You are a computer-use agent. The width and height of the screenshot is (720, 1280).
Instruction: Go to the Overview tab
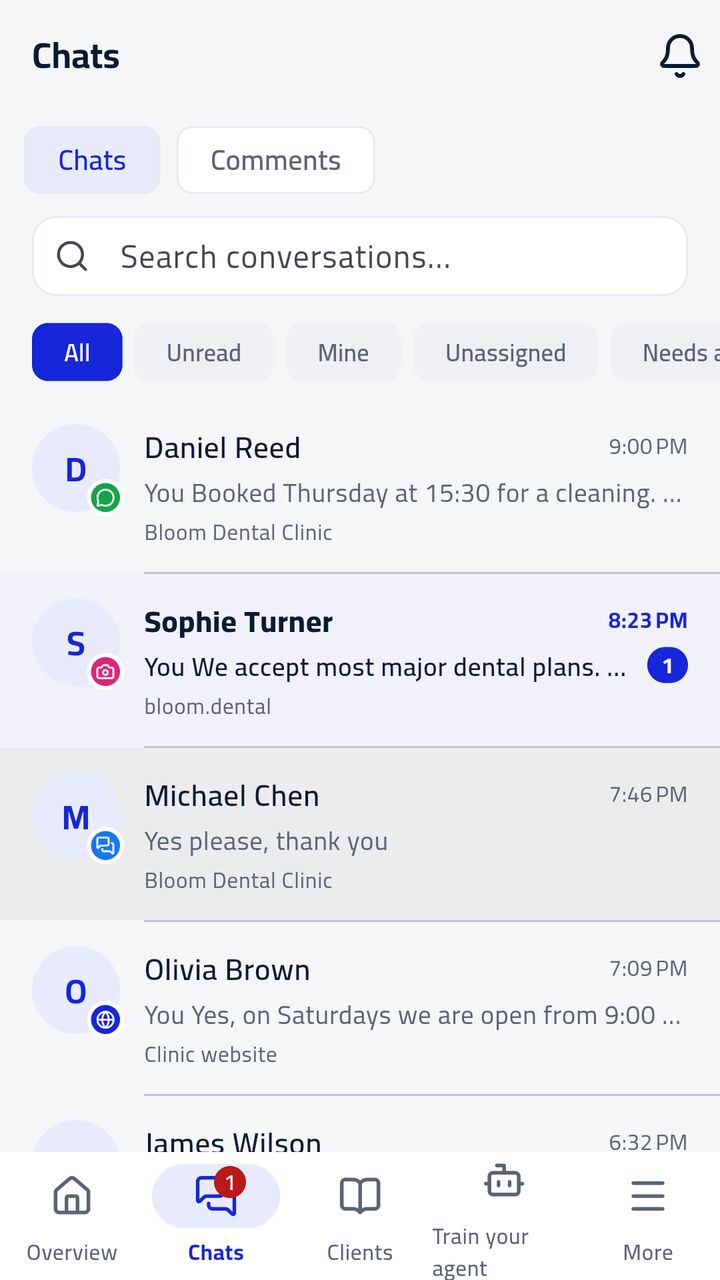point(72,1216)
